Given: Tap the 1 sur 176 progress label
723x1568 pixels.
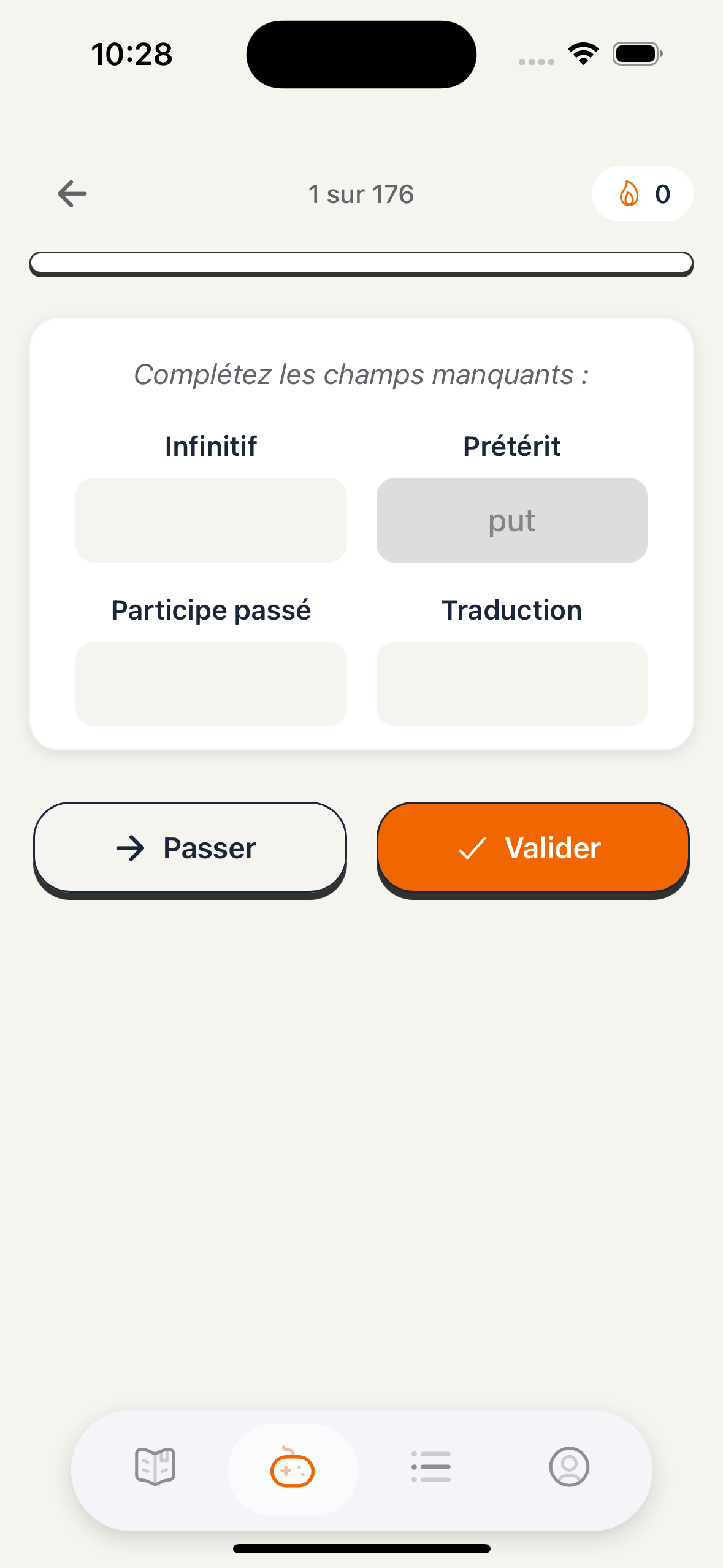Looking at the screenshot, I should tap(361, 194).
